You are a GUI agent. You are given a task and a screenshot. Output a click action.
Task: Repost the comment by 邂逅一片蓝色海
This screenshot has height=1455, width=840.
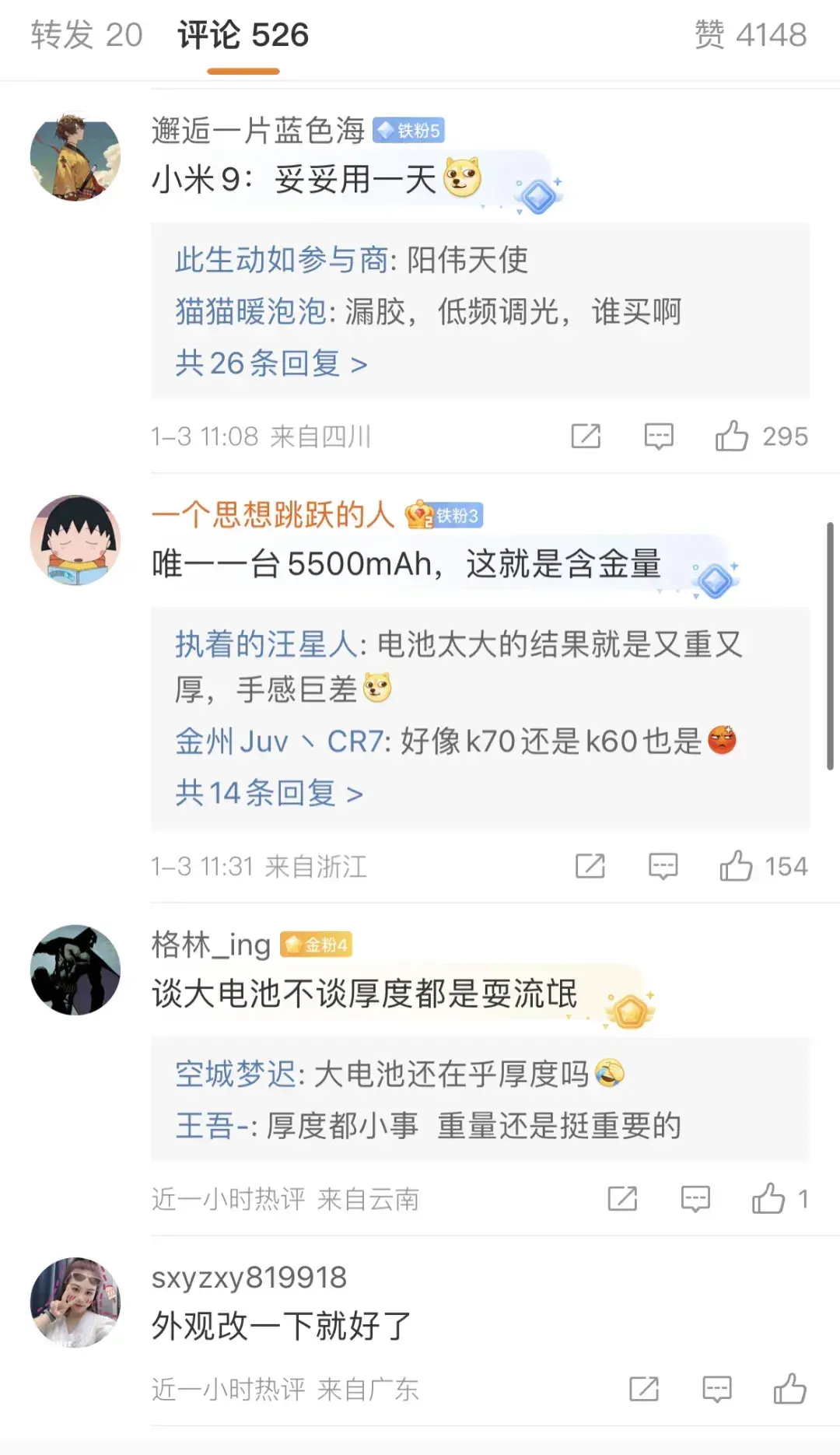point(586,436)
